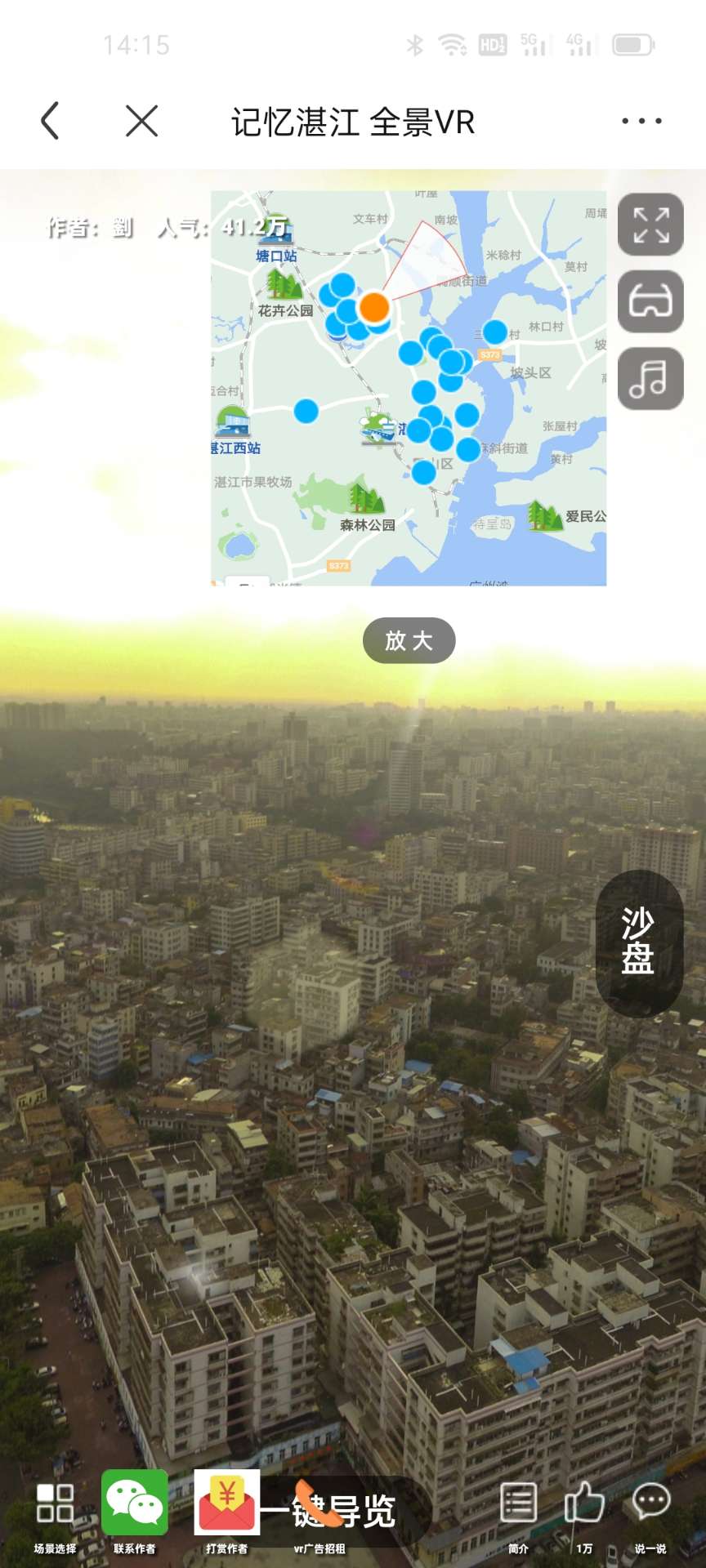Tap 放大 to enlarge the map
This screenshot has width=706, height=1568.
tap(409, 640)
